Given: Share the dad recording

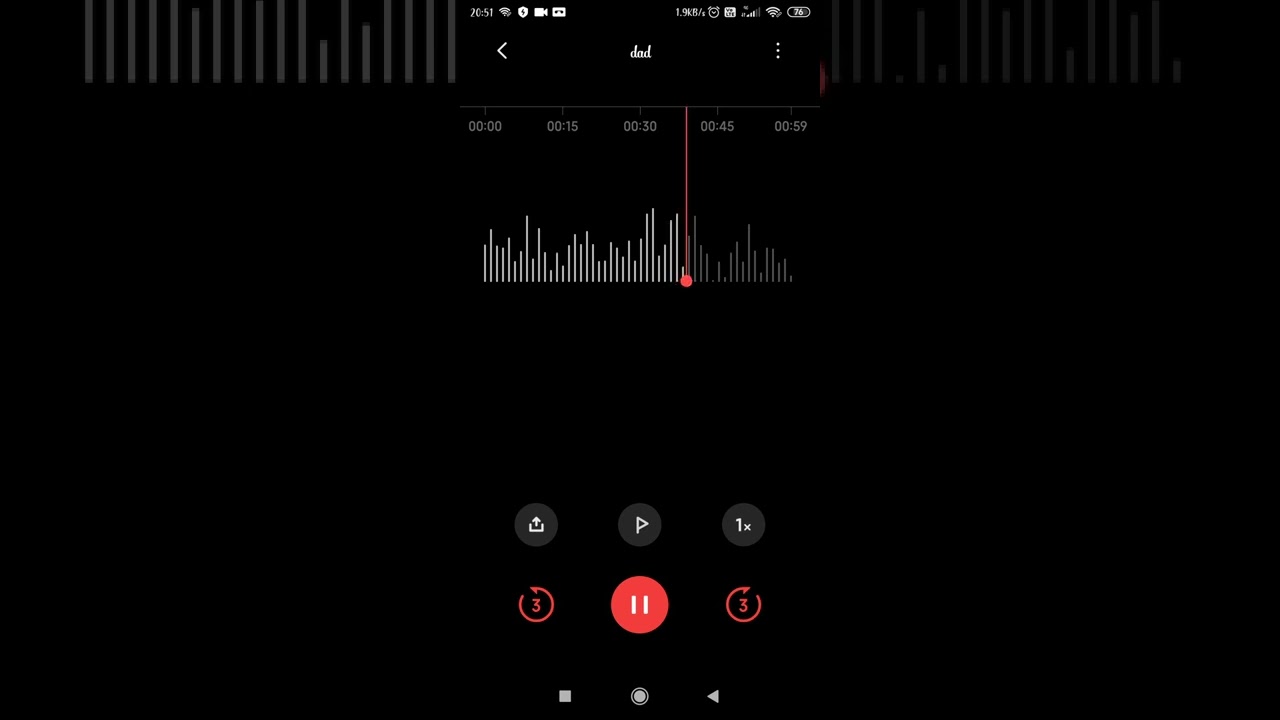Looking at the screenshot, I should click(x=536, y=525).
